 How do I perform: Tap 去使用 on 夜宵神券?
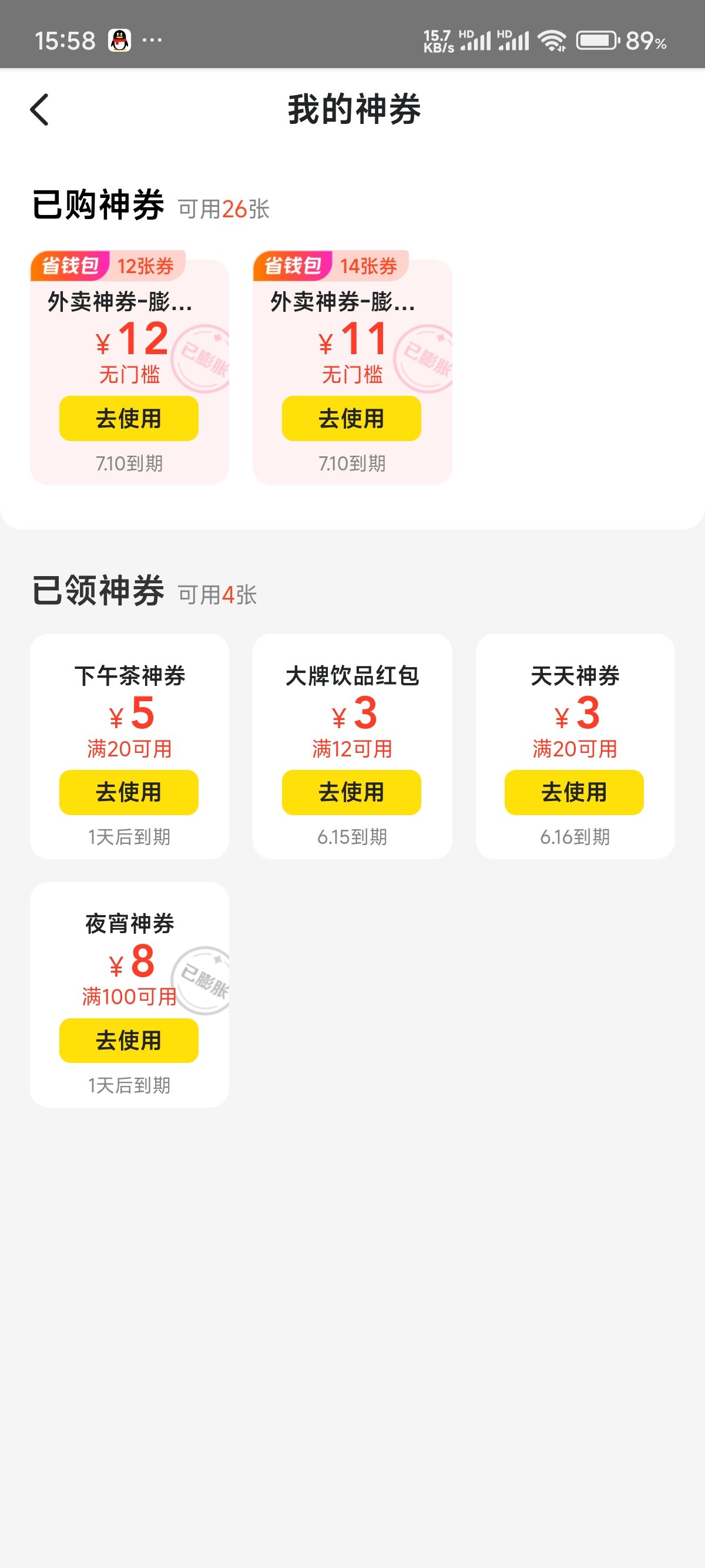[x=129, y=1040]
